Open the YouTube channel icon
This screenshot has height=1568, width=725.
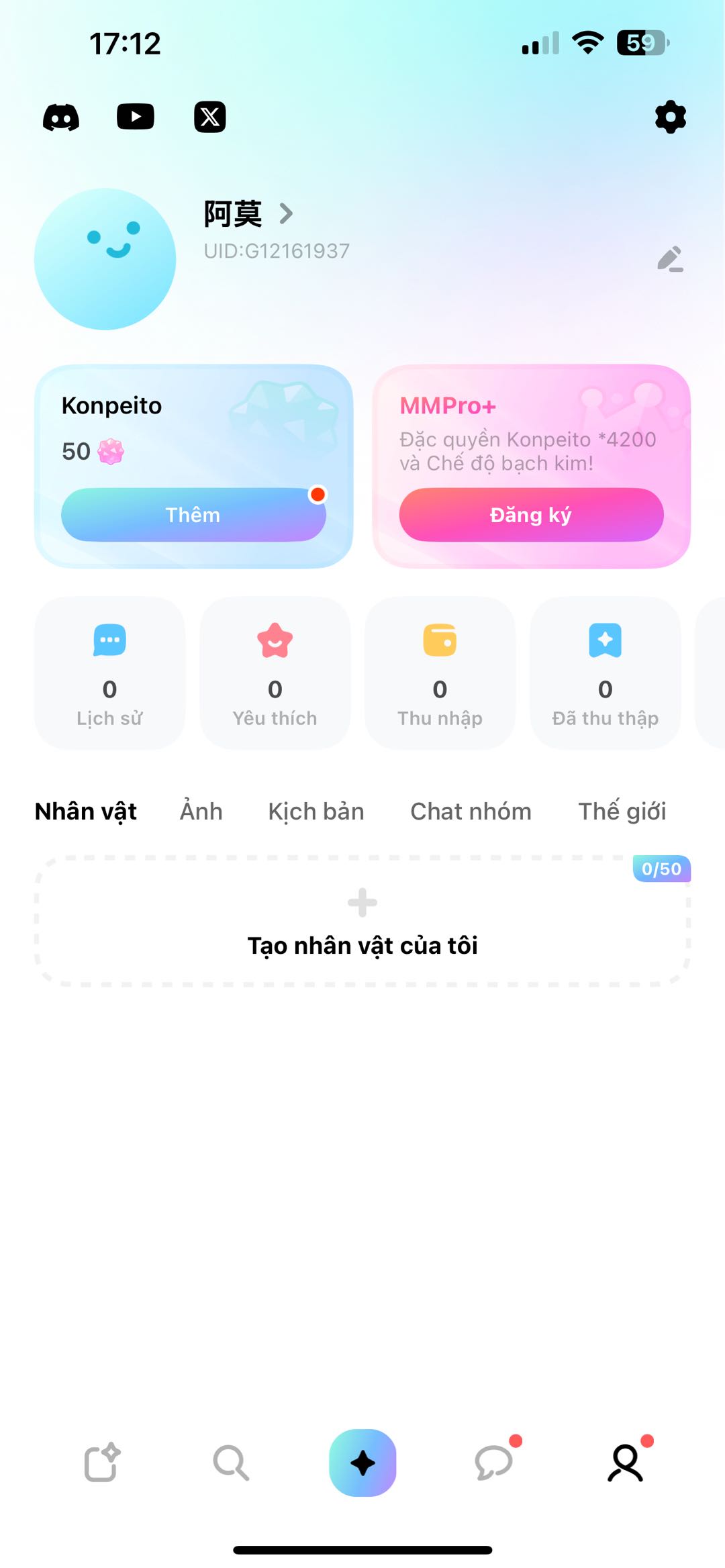pyautogui.click(x=136, y=117)
